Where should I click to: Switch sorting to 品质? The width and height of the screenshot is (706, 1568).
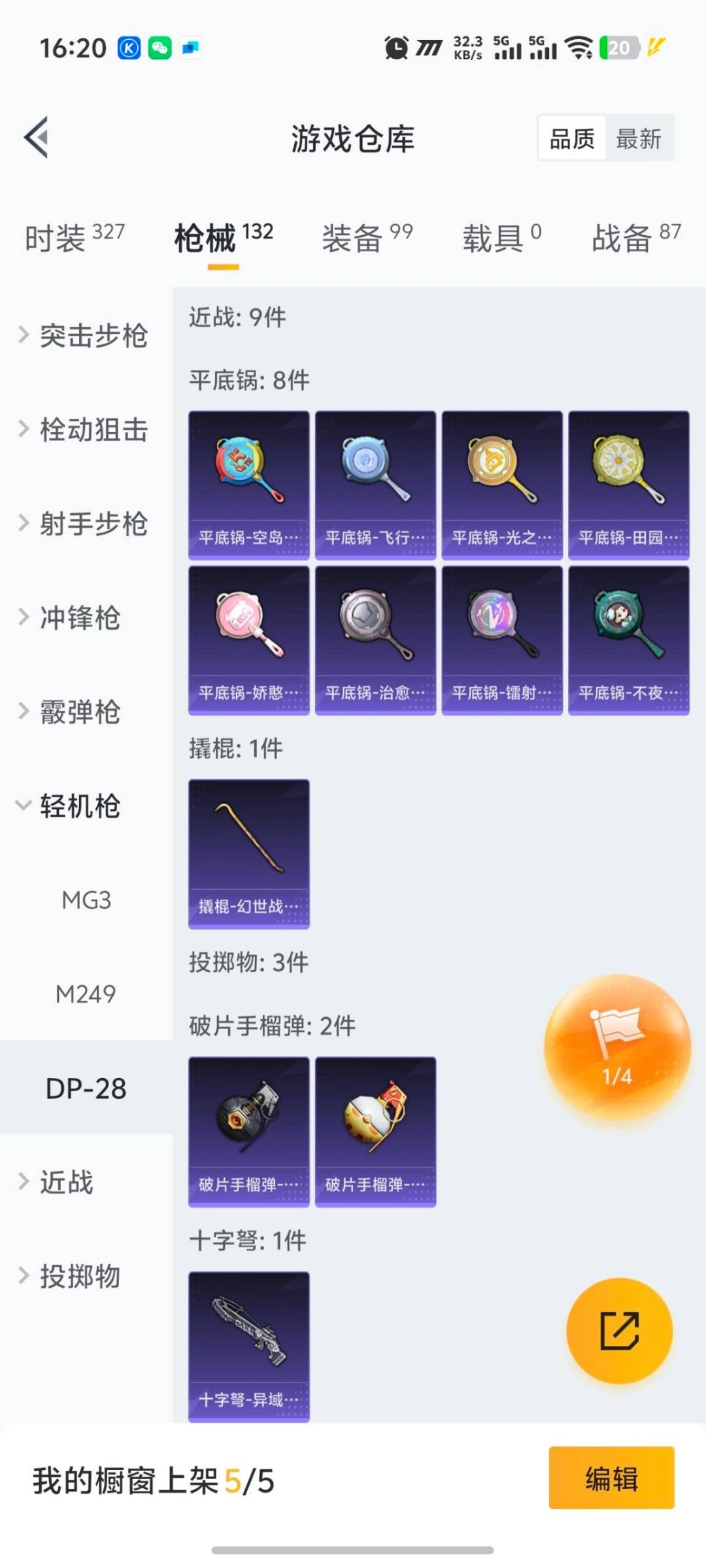tap(571, 138)
